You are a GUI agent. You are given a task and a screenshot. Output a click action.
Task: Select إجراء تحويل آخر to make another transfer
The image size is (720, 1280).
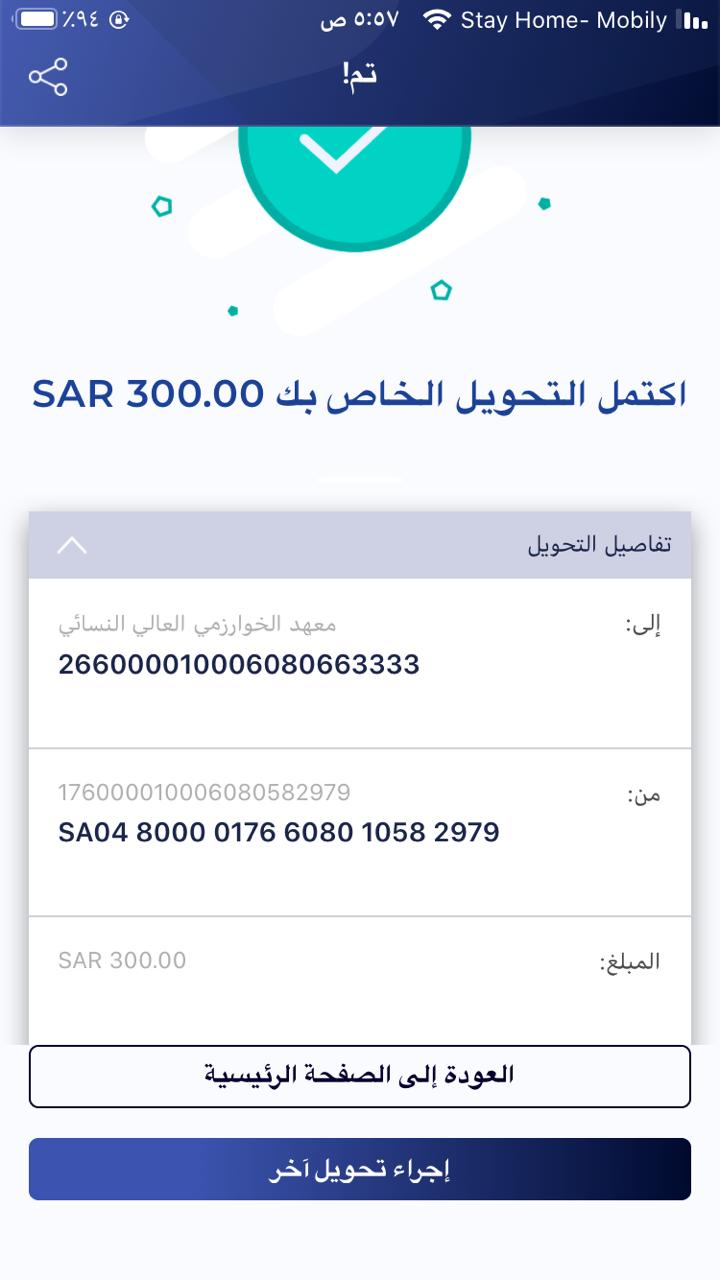click(360, 1169)
